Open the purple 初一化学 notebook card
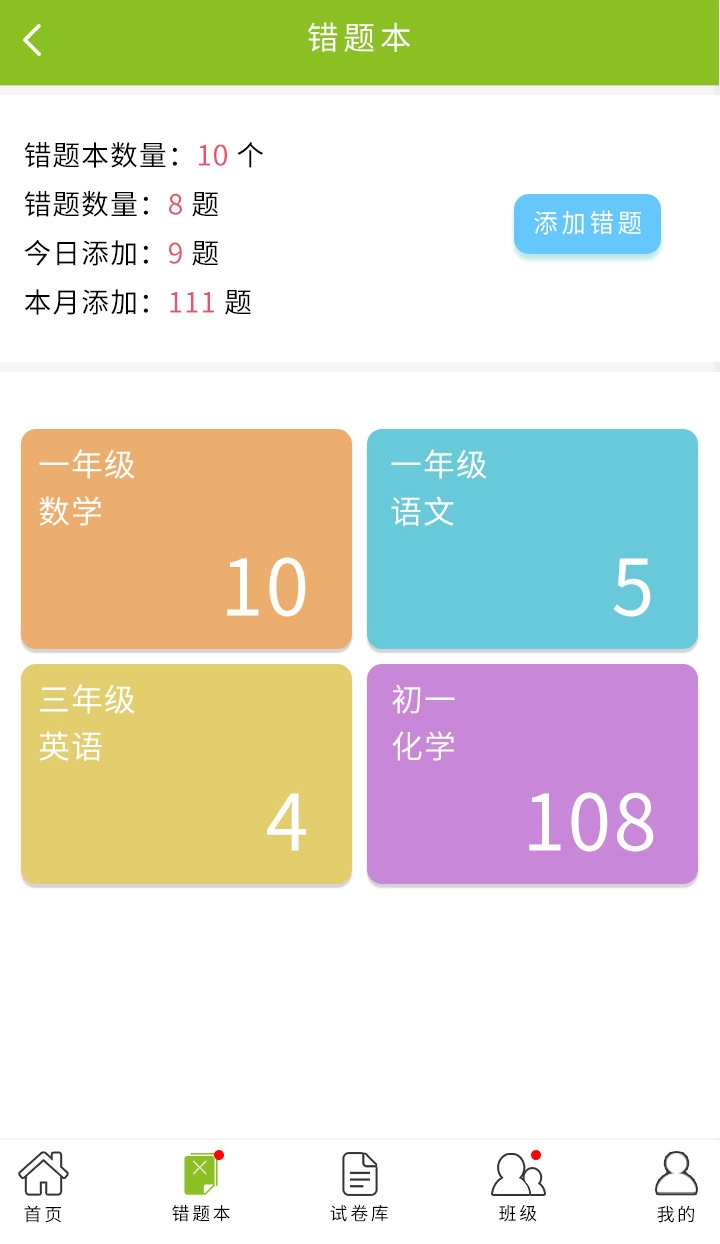Screen dimensions: 720x1244 click(x=531, y=772)
